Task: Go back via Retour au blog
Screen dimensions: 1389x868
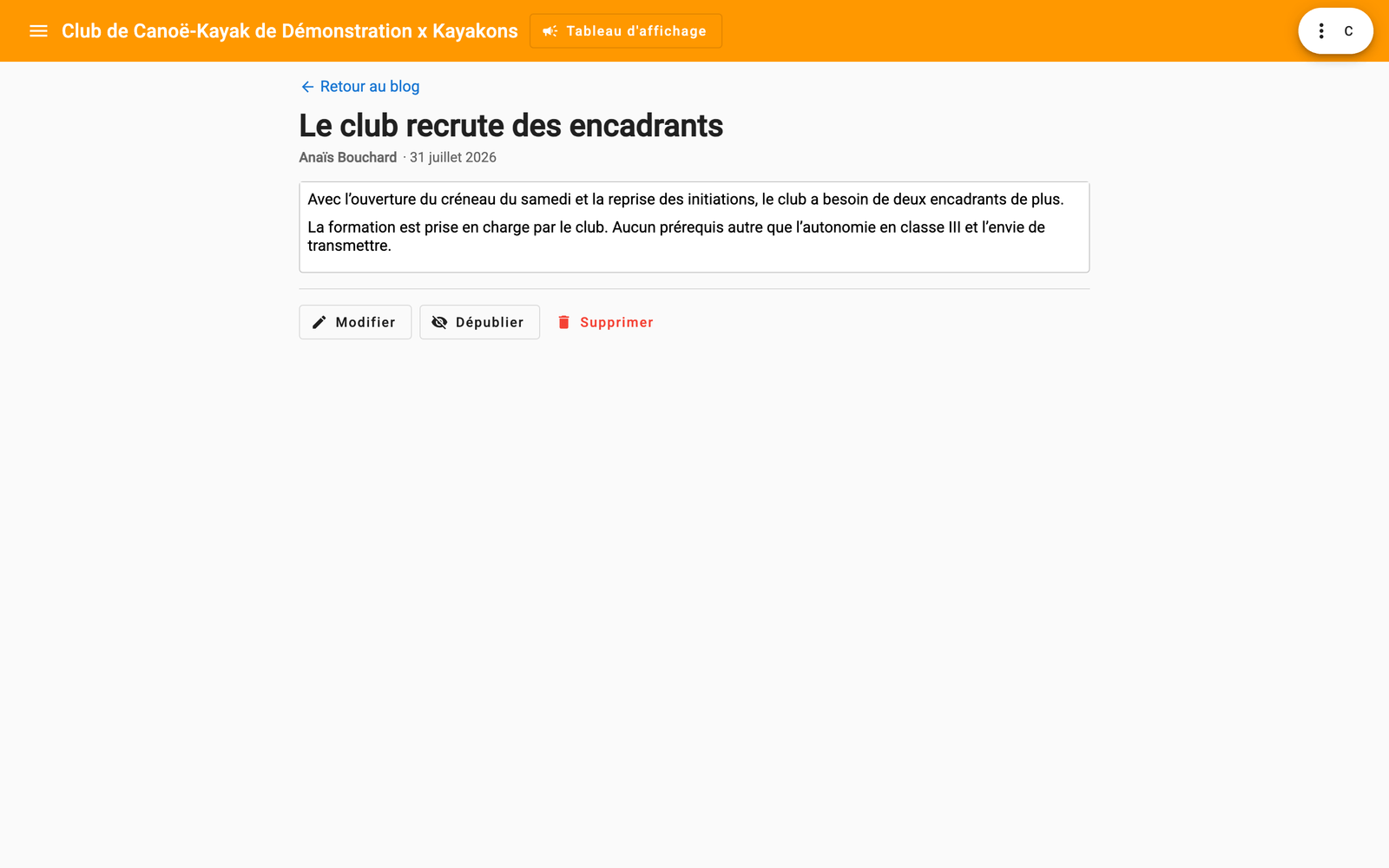Action: (x=359, y=87)
